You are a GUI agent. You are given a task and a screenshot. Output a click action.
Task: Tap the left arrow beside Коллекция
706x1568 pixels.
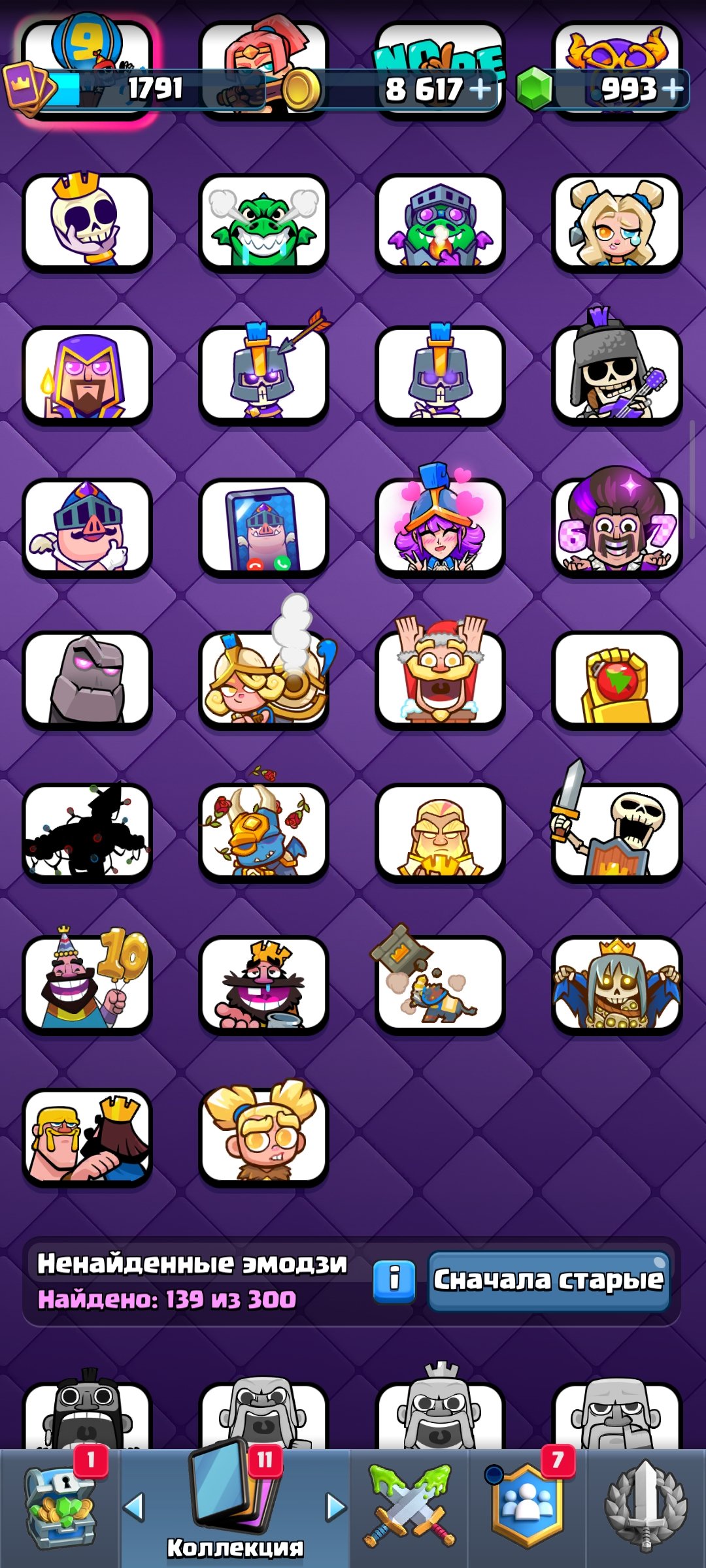tap(134, 1507)
